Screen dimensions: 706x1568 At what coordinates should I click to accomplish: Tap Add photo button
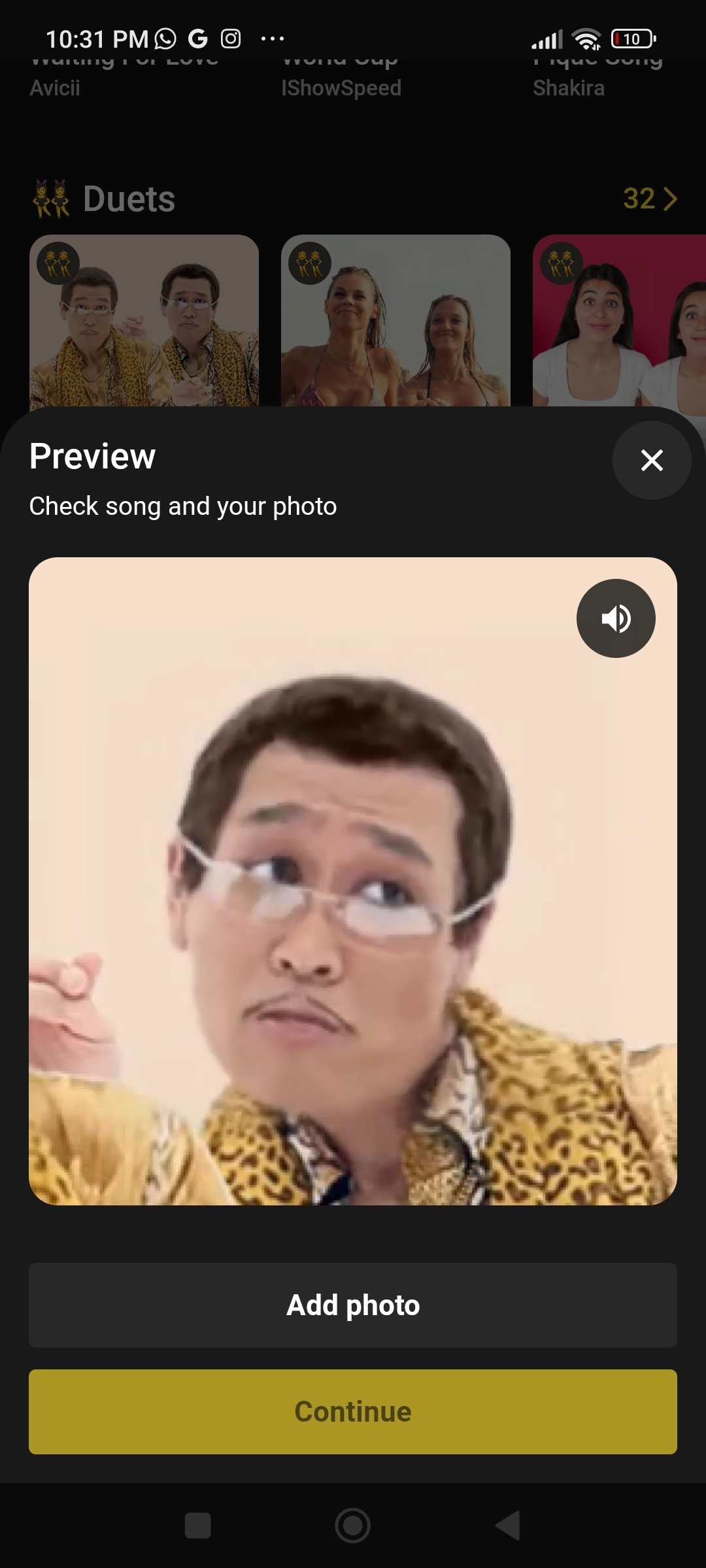353,1305
